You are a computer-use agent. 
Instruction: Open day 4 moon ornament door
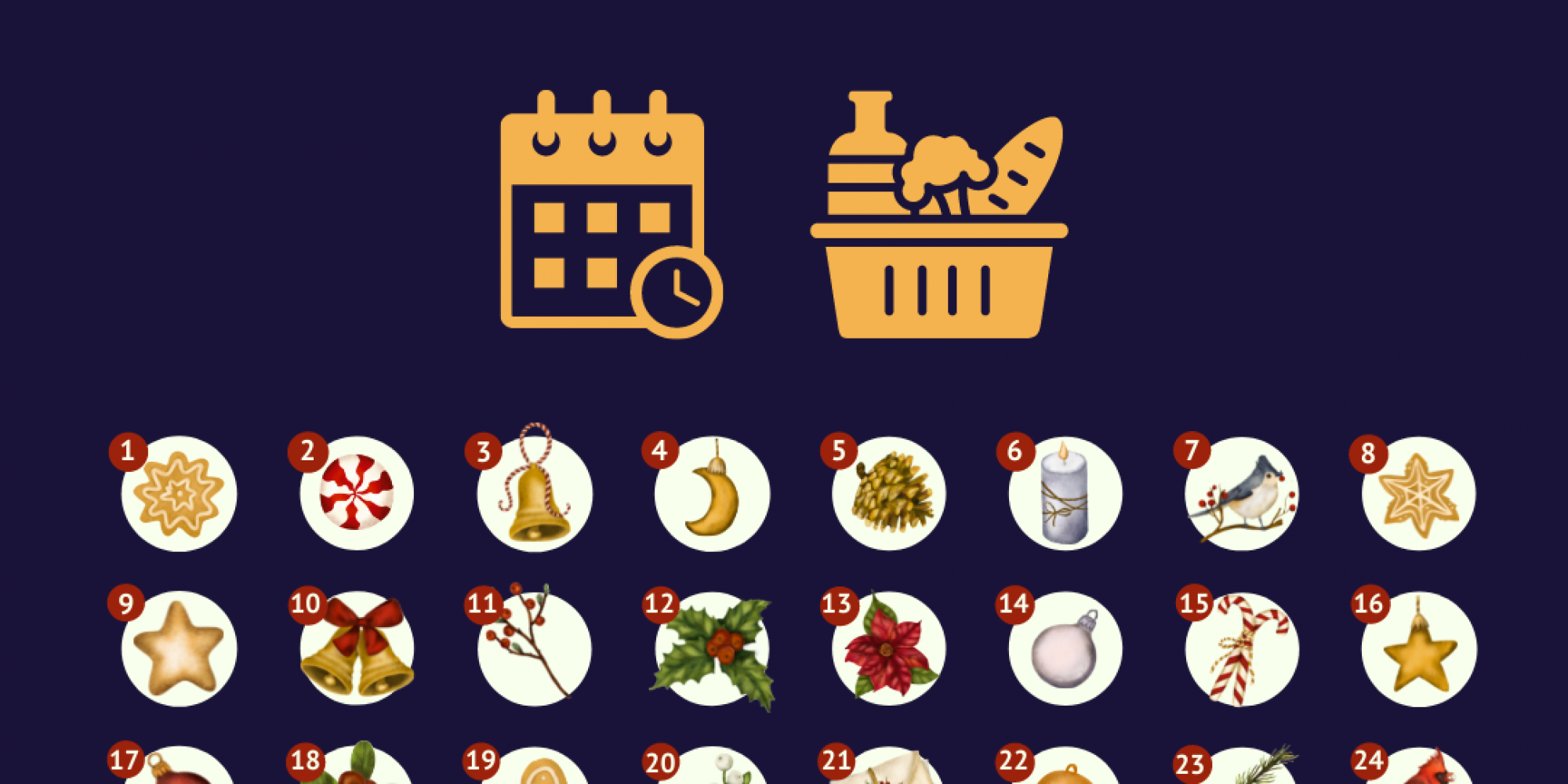tap(712, 494)
